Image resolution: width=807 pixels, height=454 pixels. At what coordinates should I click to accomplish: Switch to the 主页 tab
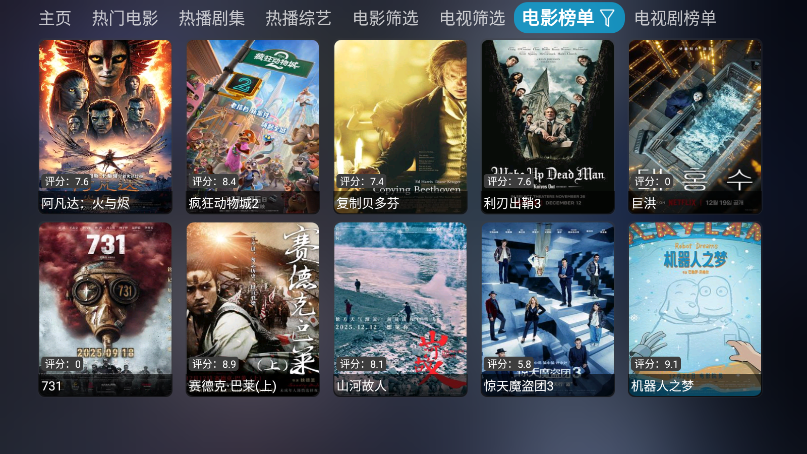55,18
